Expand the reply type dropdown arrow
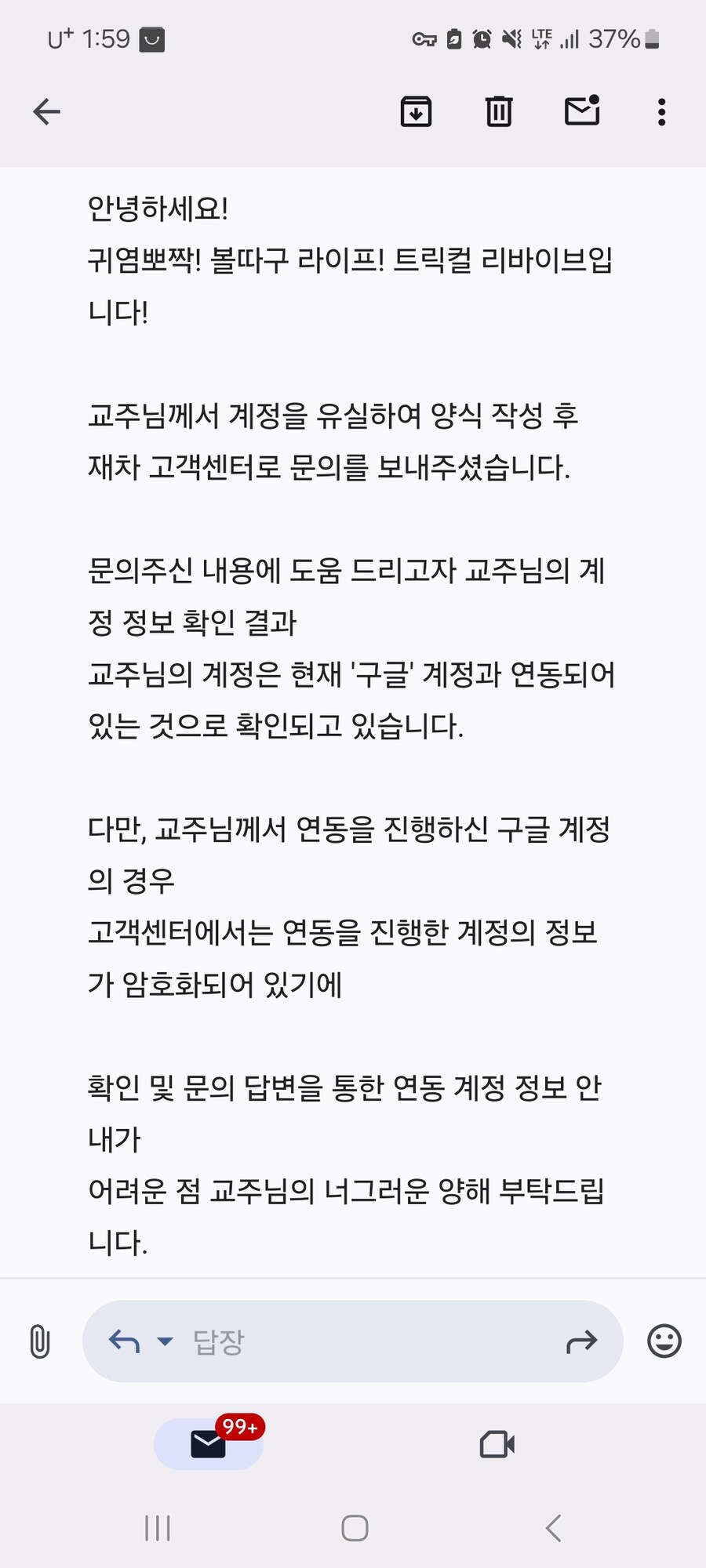Screen dimensions: 706x1568 165,1341
